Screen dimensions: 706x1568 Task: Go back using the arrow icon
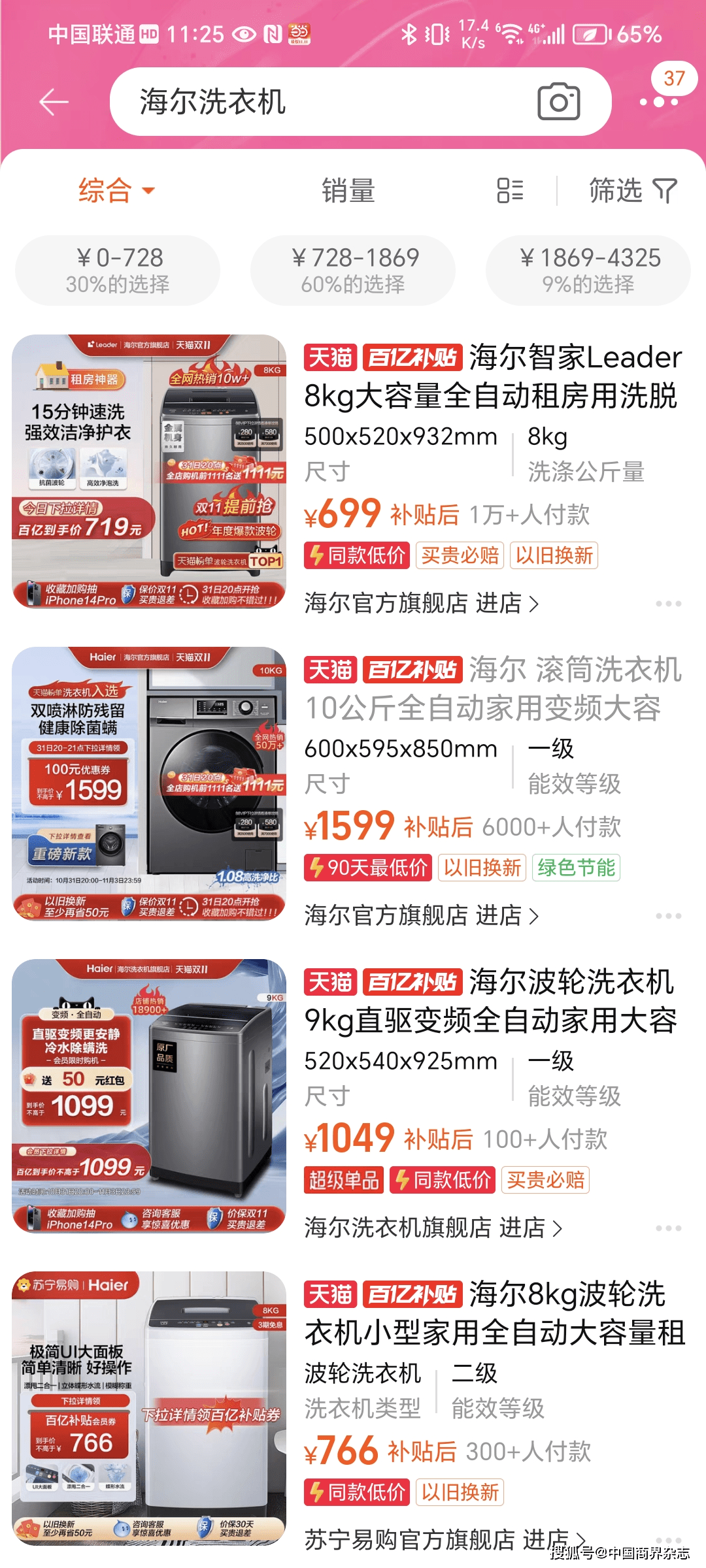(x=54, y=103)
